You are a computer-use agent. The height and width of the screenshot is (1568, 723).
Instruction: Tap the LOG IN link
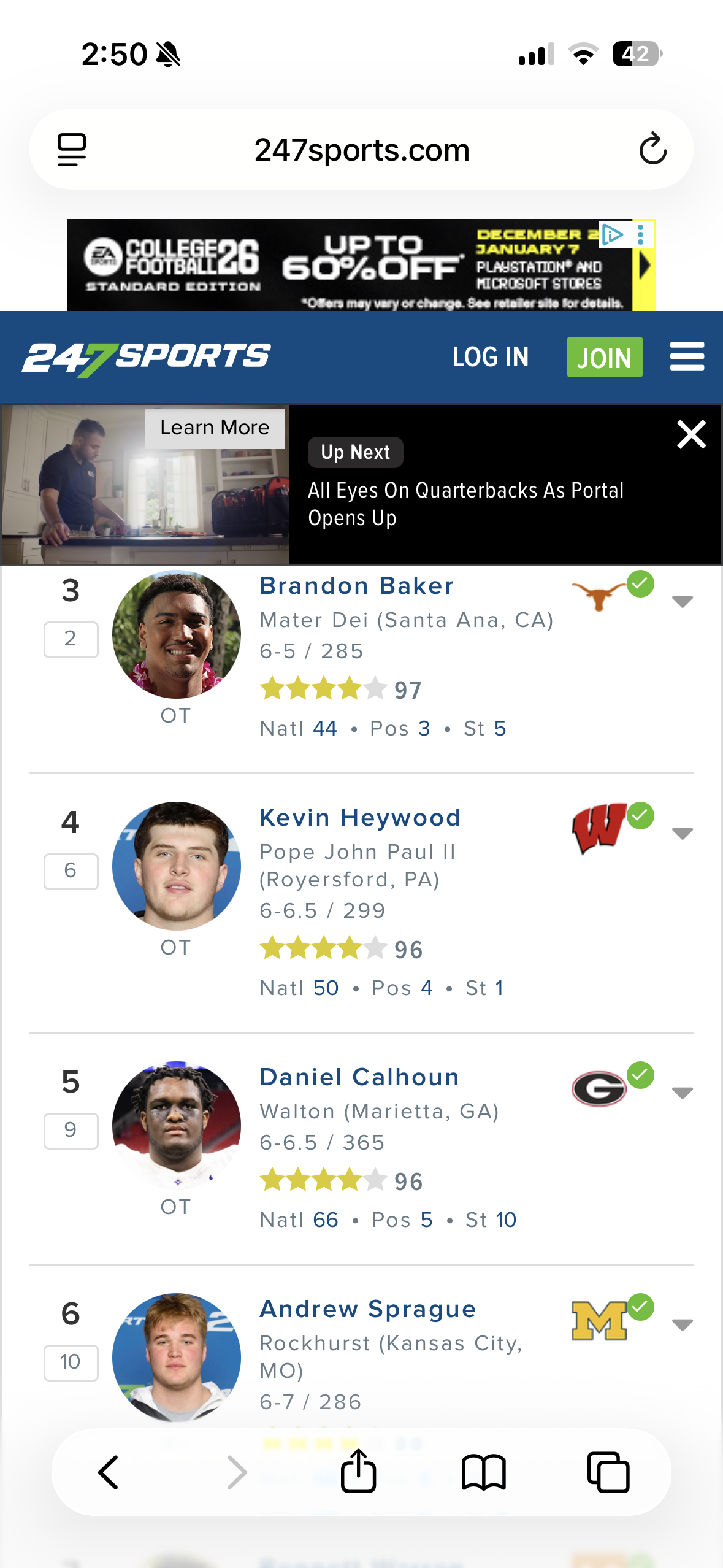[x=490, y=357]
